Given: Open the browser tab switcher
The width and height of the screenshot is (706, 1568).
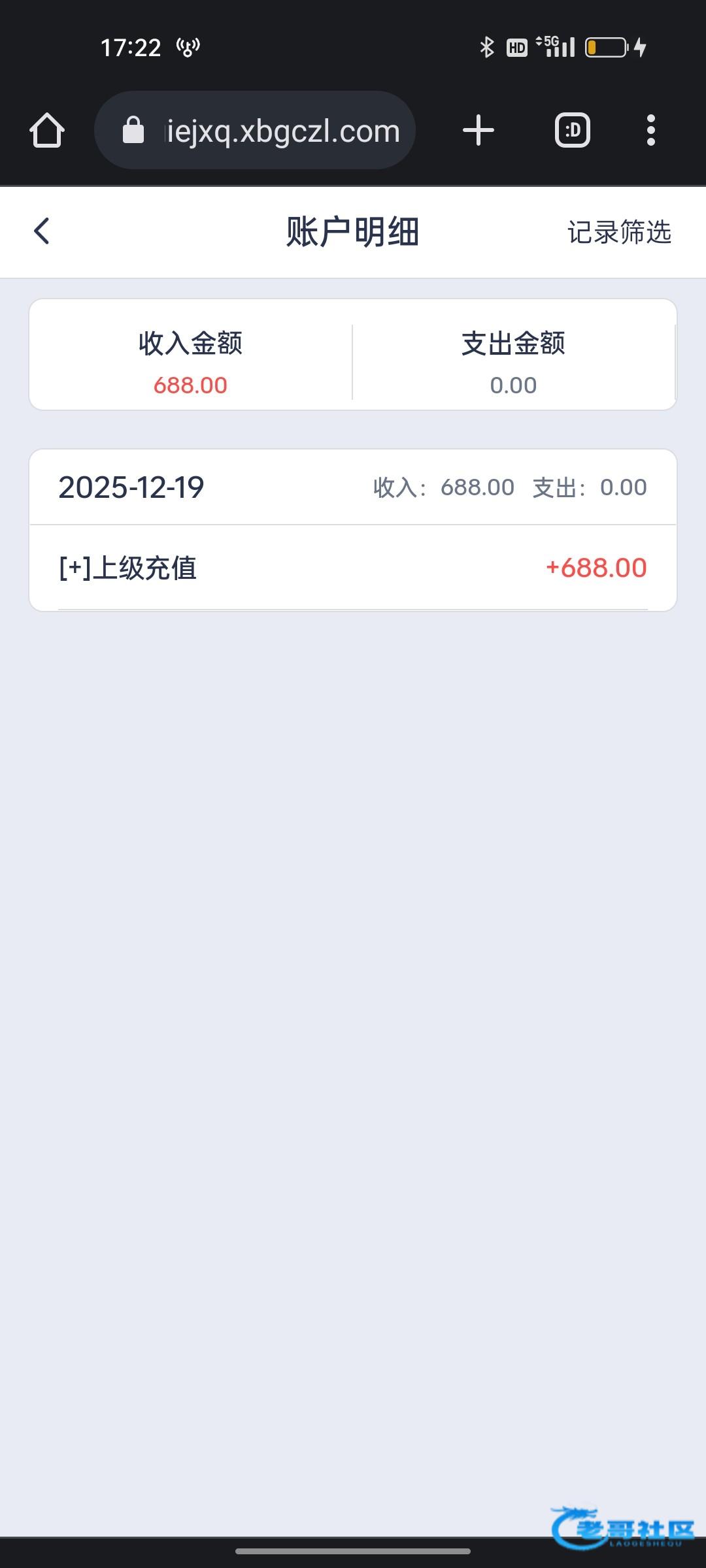Looking at the screenshot, I should click(573, 130).
